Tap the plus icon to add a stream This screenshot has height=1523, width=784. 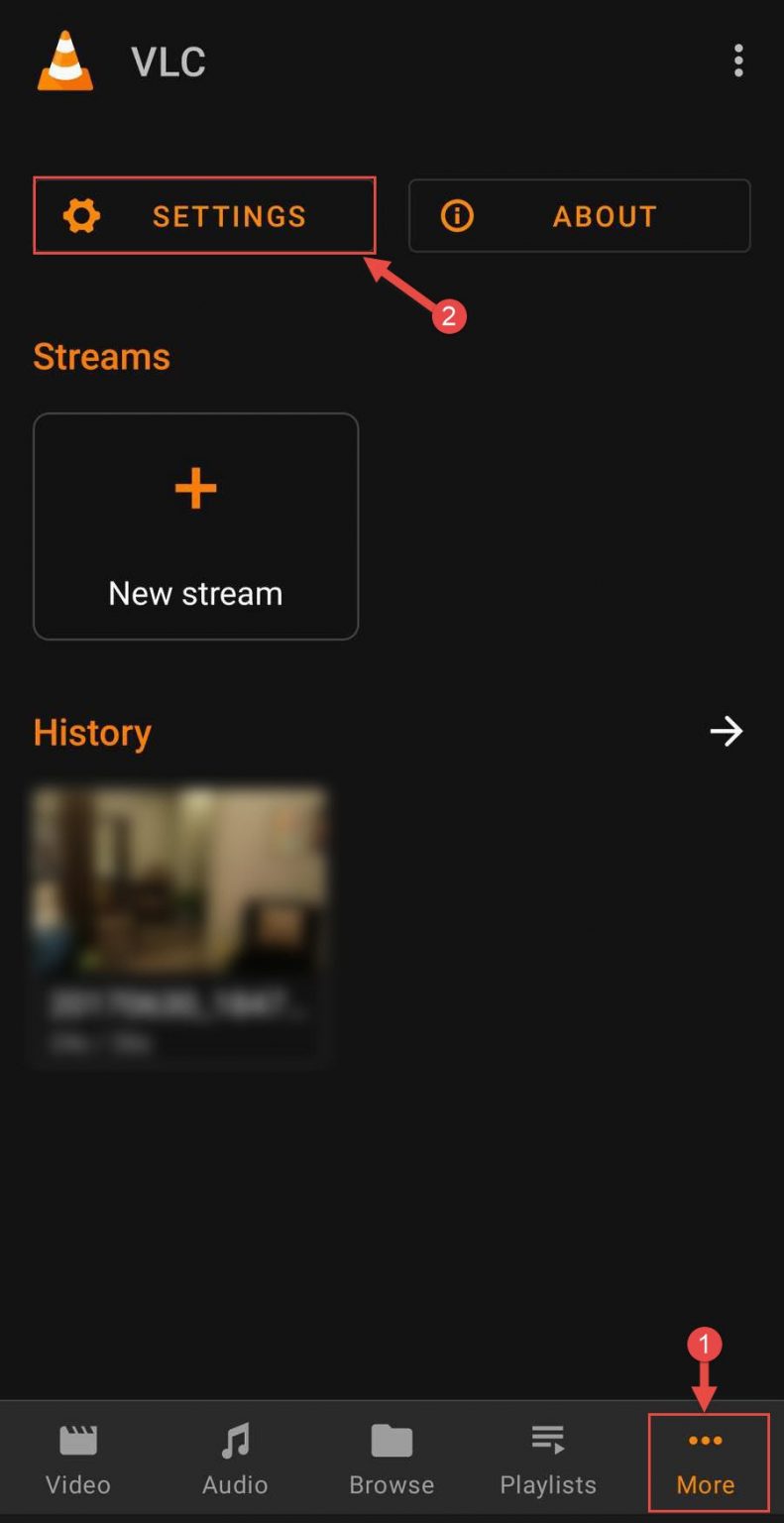pos(194,487)
